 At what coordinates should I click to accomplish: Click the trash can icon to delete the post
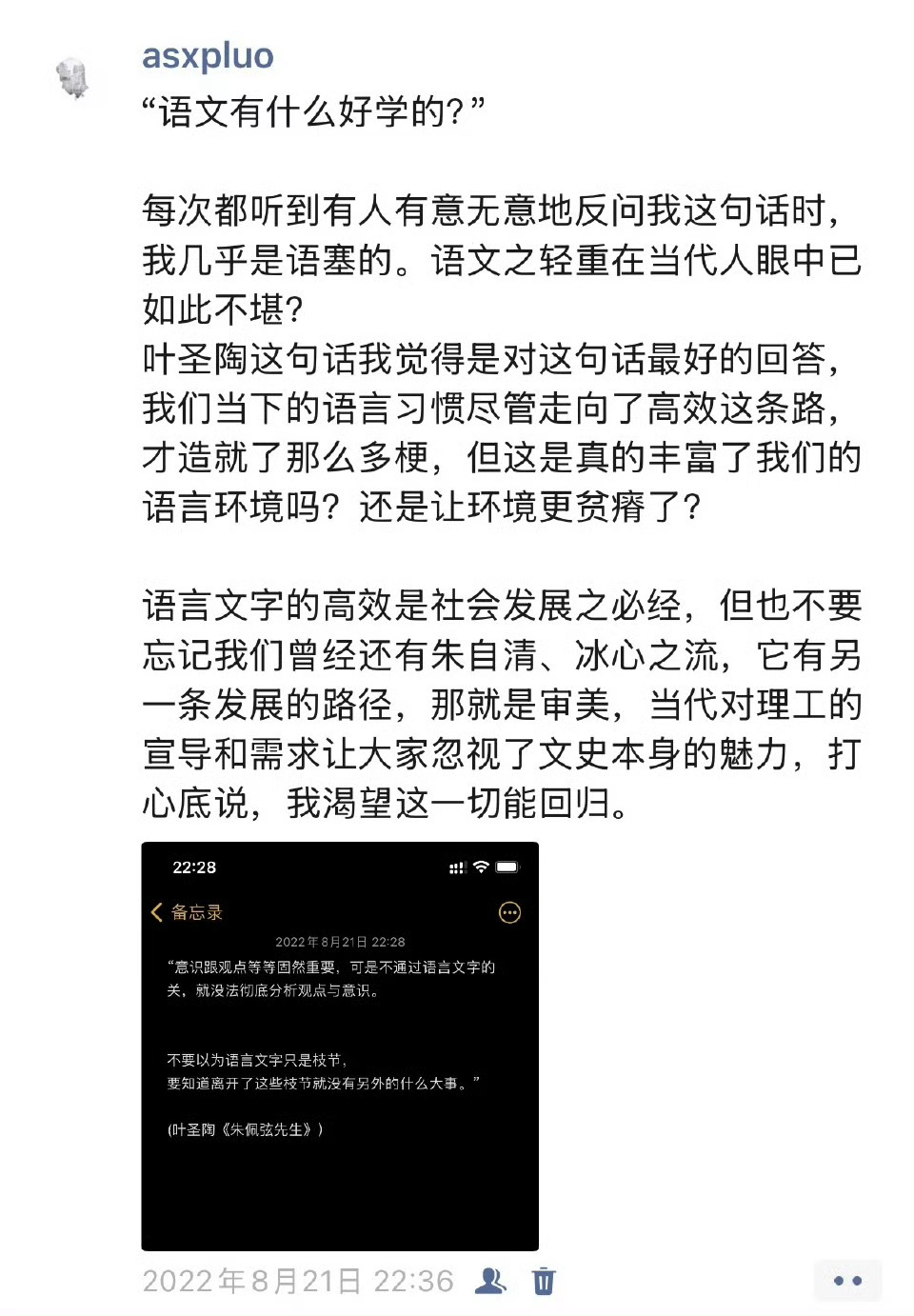543,1282
